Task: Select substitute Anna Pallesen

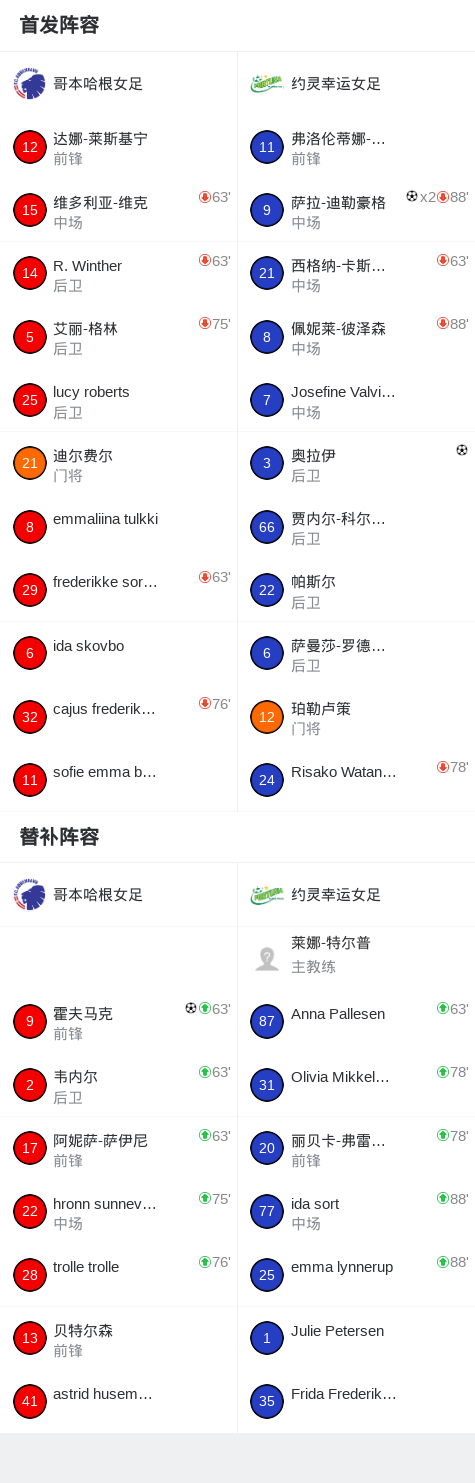Action: tap(356, 1022)
